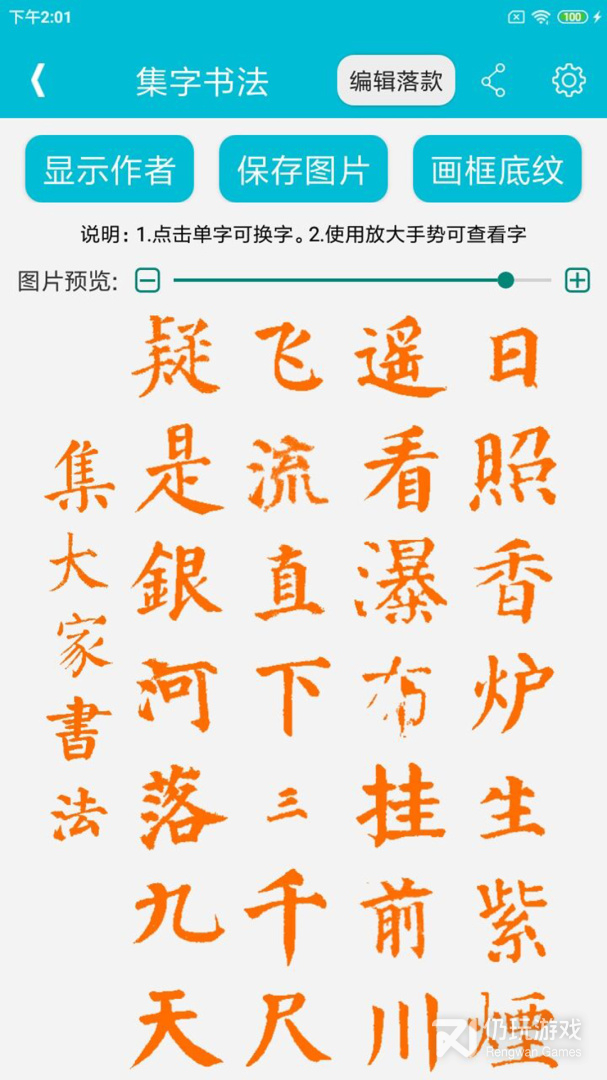
Task: Tap the character 挂 to replace it
Action: pyautogui.click(x=401, y=804)
